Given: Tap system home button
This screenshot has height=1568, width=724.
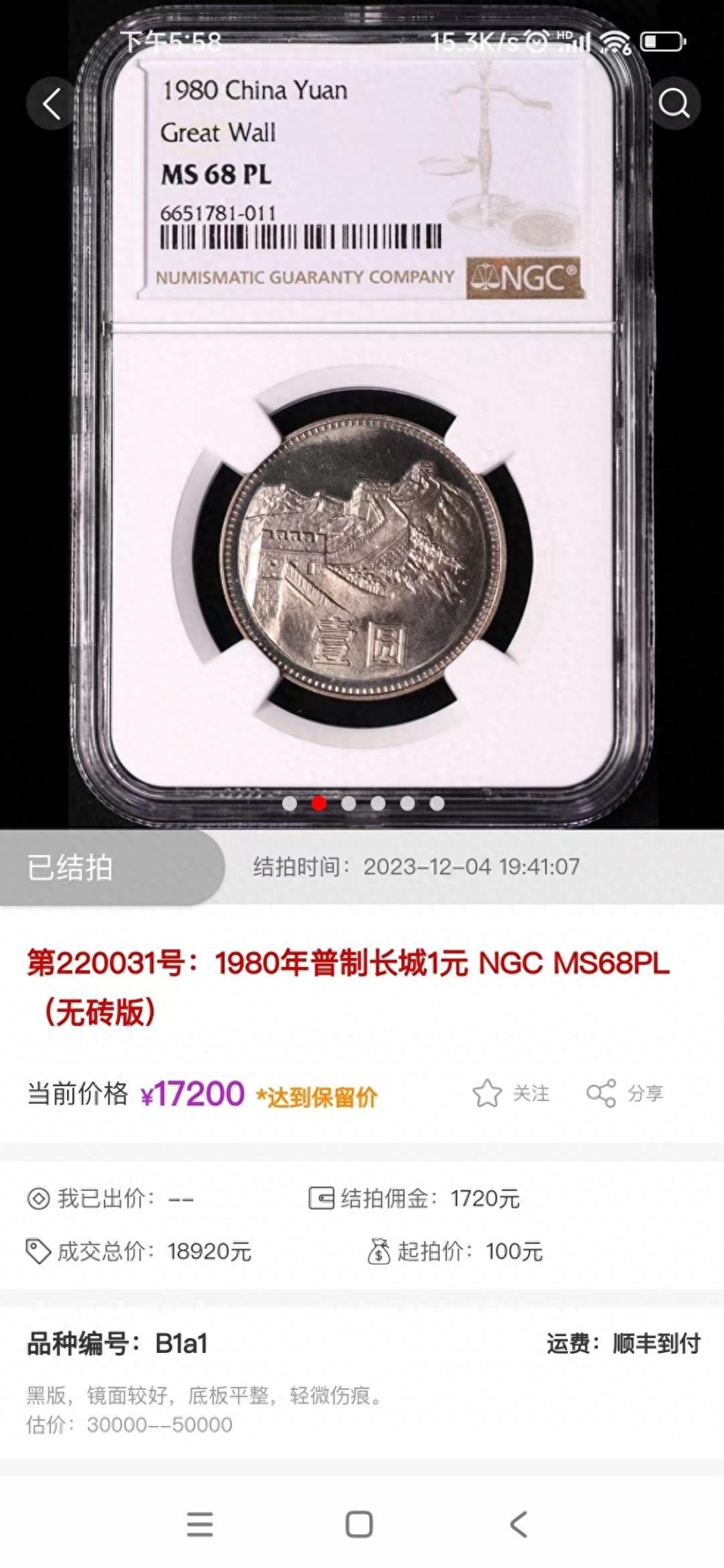Looking at the screenshot, I should click(x=359, y=1524).
